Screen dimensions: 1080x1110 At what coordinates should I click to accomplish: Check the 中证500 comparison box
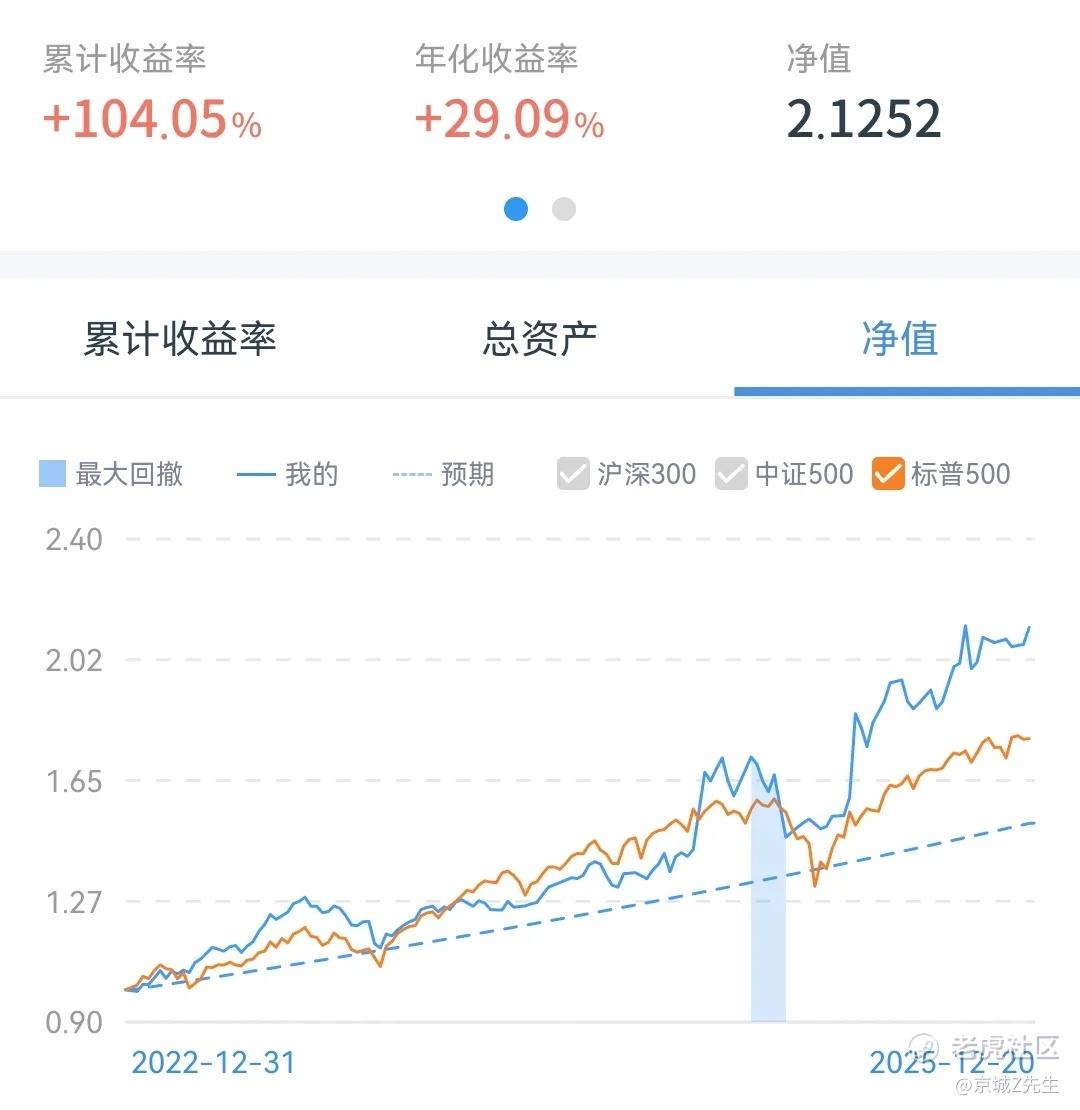click(x=732, y=474)
